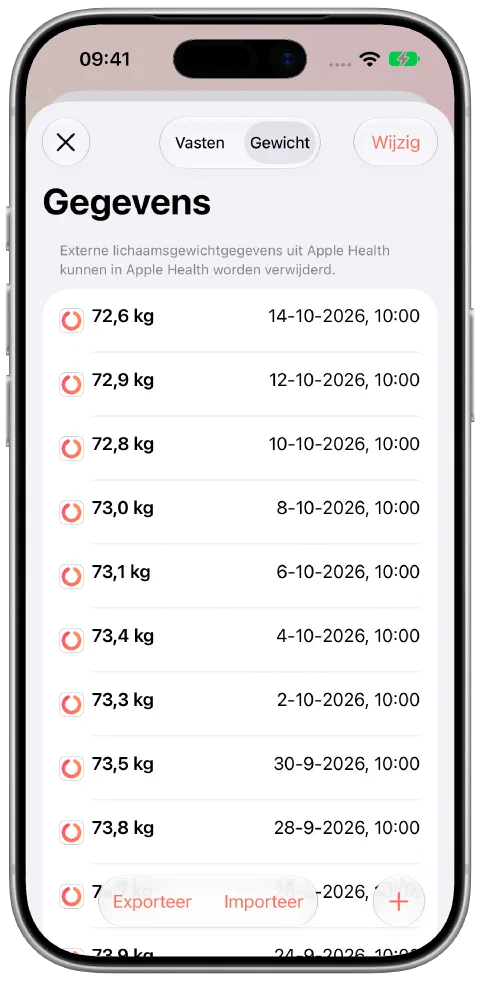Open the 72,8 kg entry from 10-10-2026
480x981 pixels.
click(240, 447)
